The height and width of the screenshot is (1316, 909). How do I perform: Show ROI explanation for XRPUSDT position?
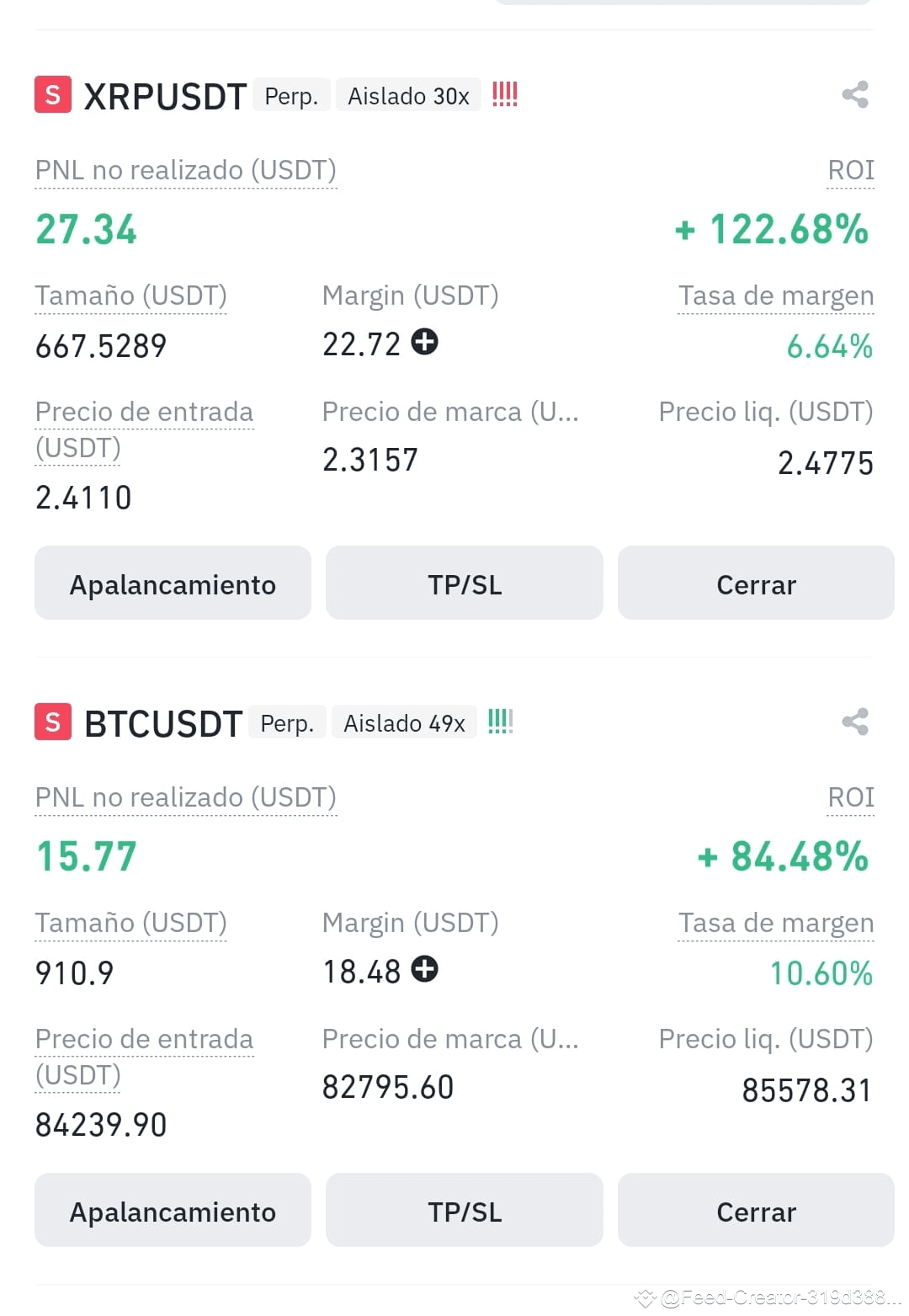(851, 171)
